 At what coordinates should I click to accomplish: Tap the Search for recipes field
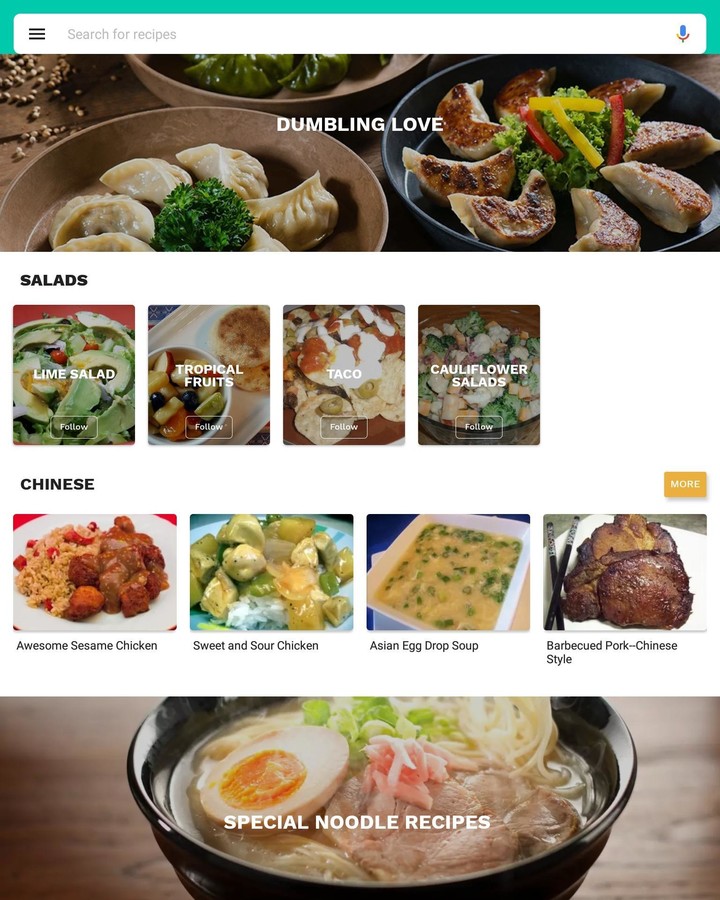[x=300, y=33]
